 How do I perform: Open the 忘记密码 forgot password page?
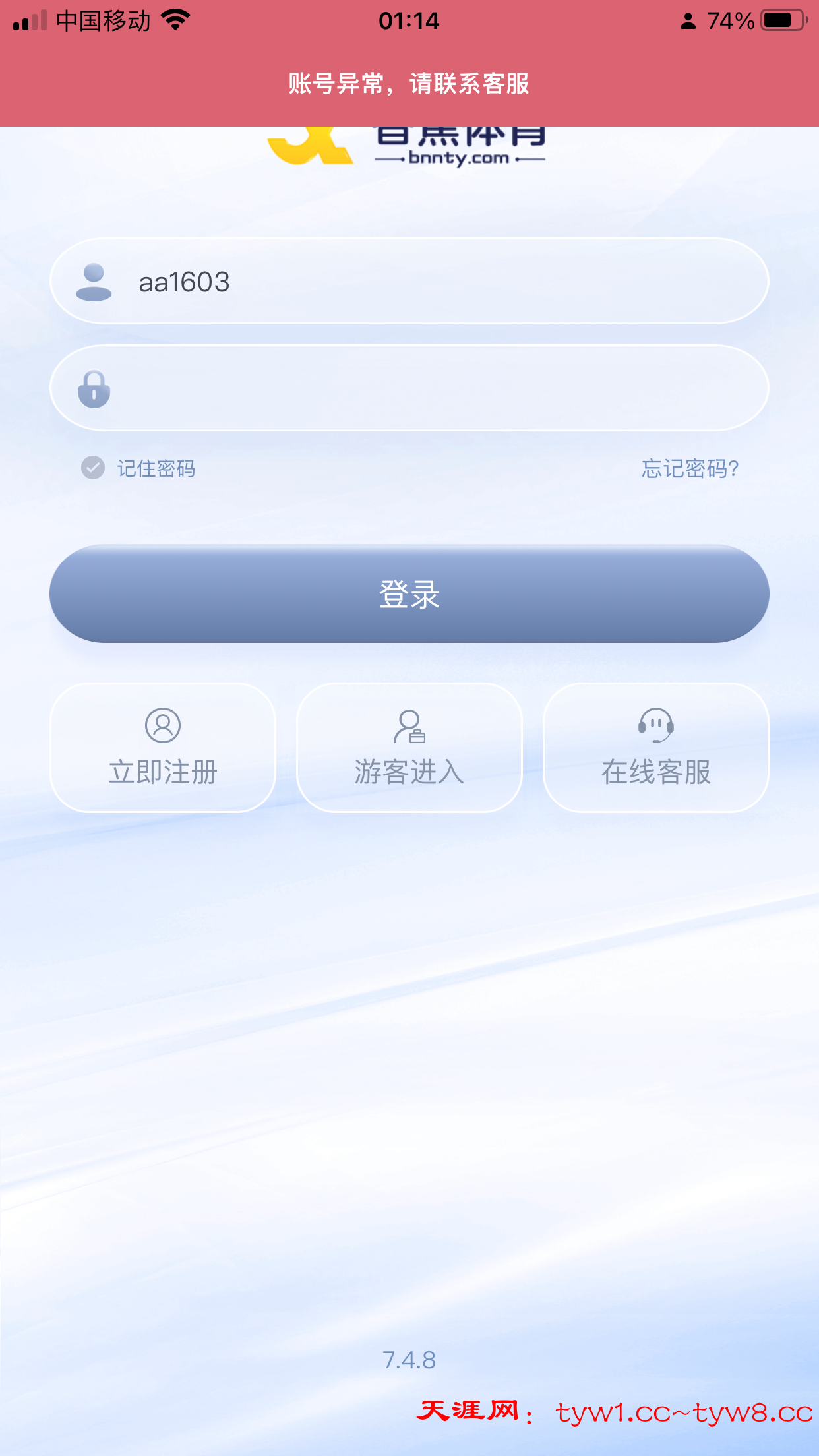[688, 470]
